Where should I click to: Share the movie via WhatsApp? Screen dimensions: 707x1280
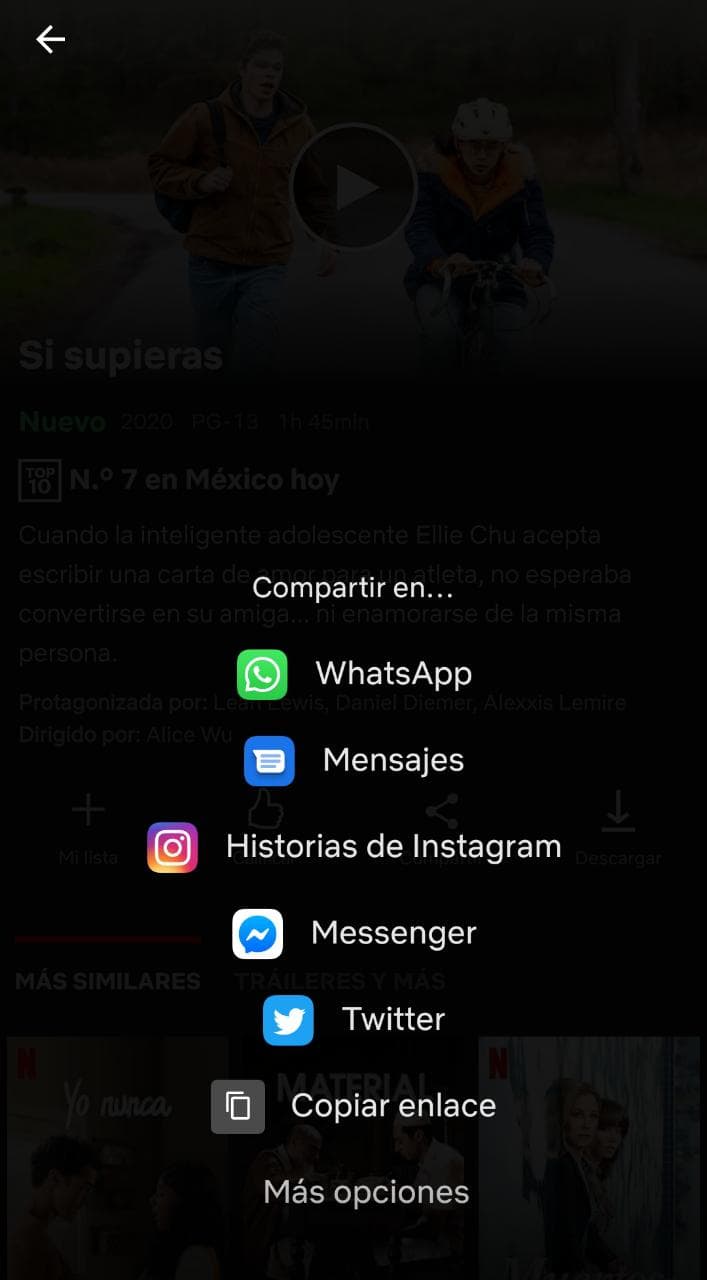coord(354,674)
